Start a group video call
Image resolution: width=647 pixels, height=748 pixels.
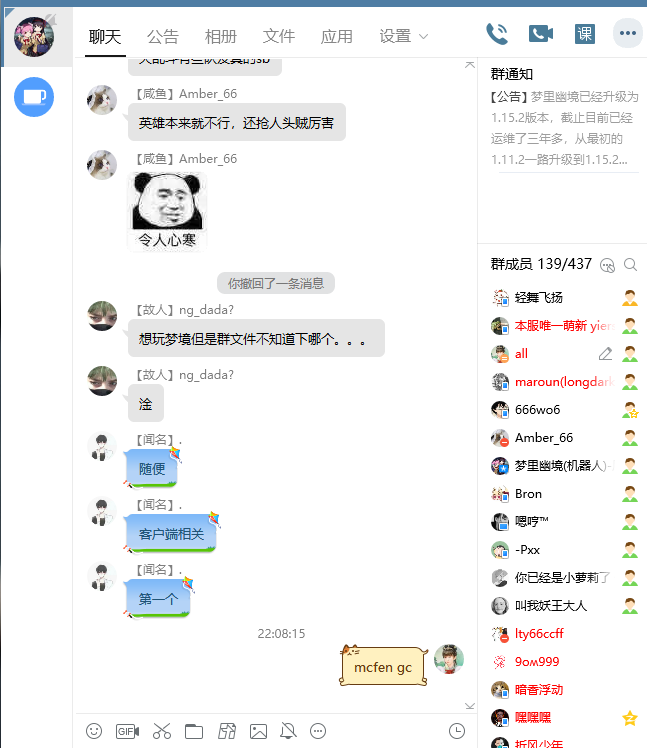541,34
